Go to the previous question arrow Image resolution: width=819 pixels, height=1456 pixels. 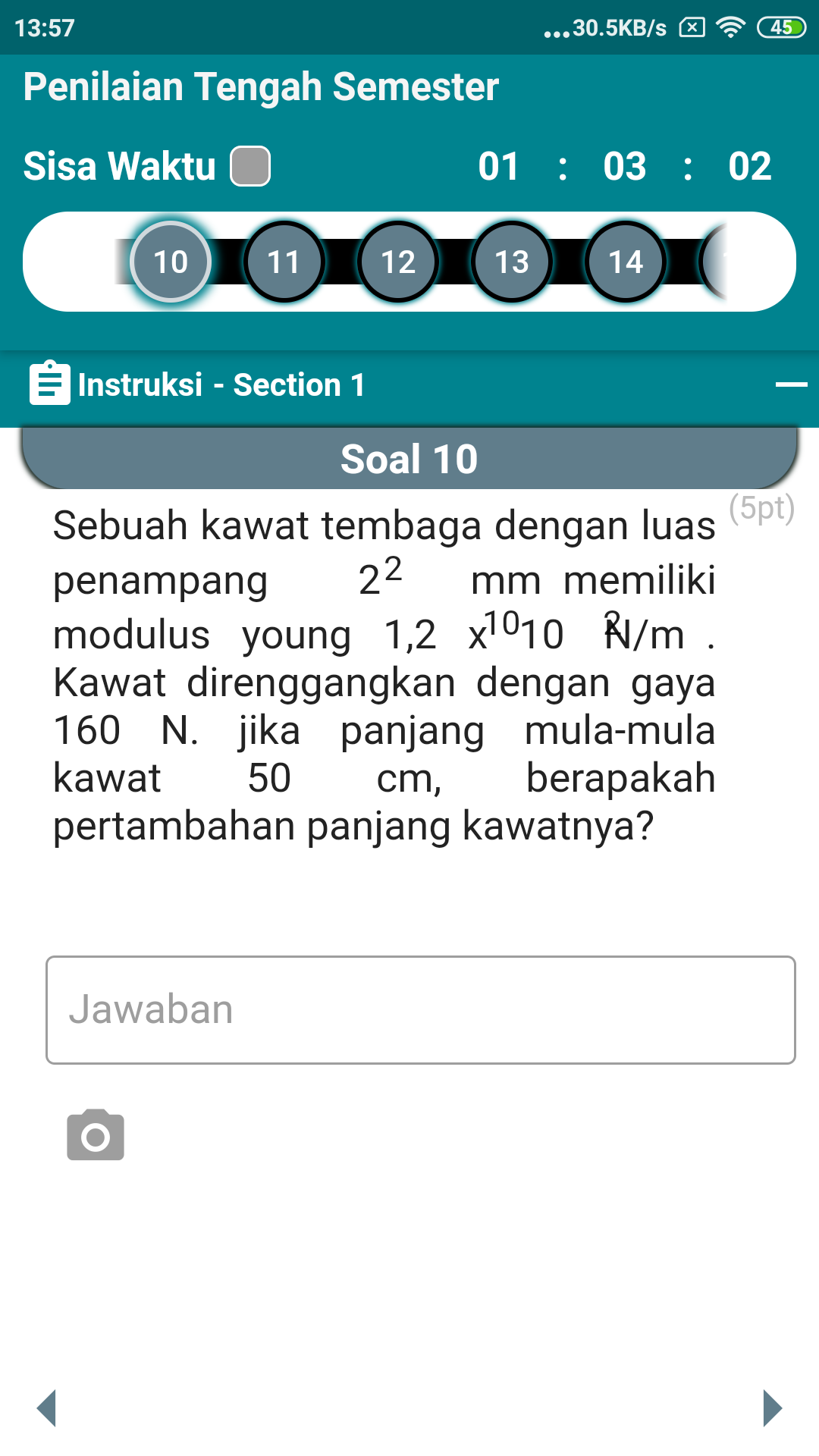(47, 1408)
